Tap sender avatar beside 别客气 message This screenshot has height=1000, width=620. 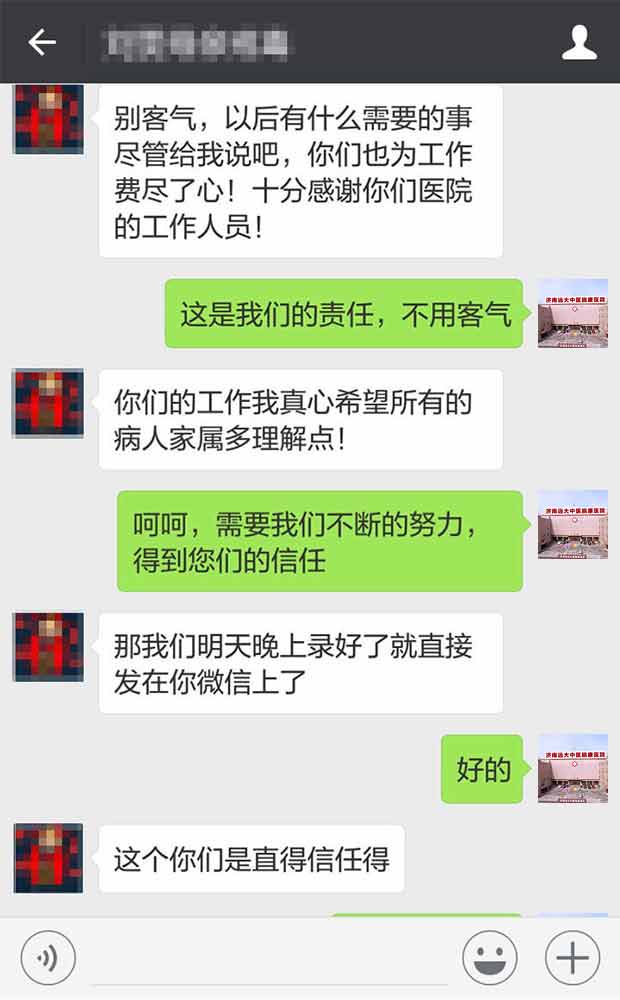coord(48,120)
